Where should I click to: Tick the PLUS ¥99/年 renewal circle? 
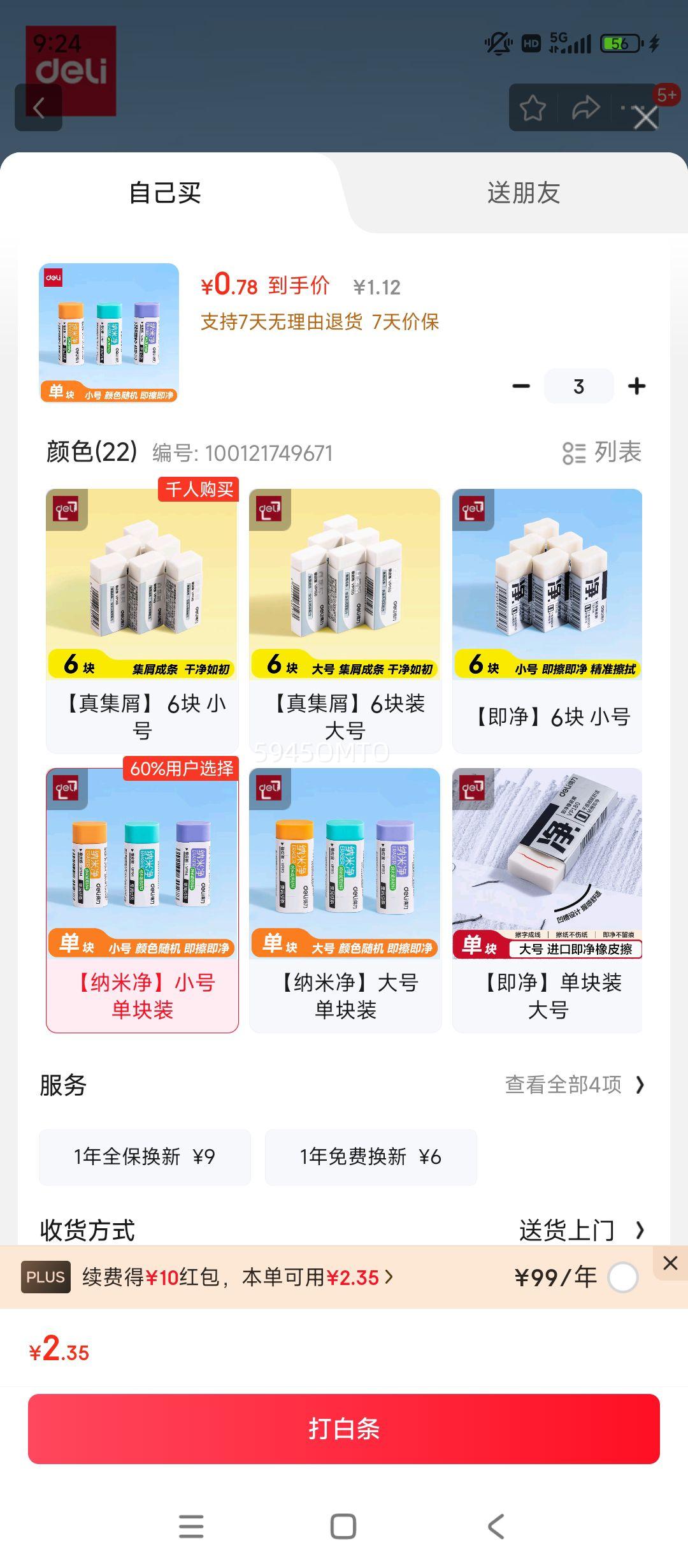point(622,1277)
